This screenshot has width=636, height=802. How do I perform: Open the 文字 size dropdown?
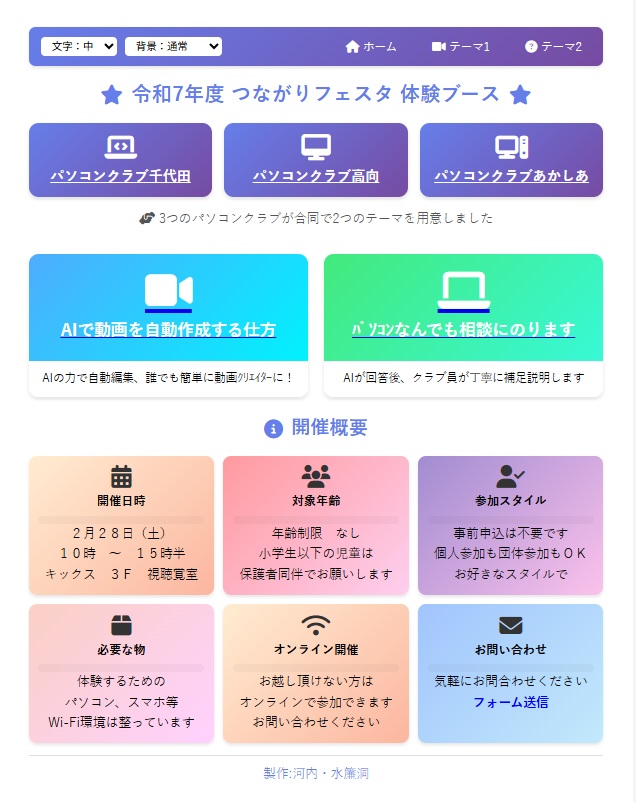pos(79,46)
